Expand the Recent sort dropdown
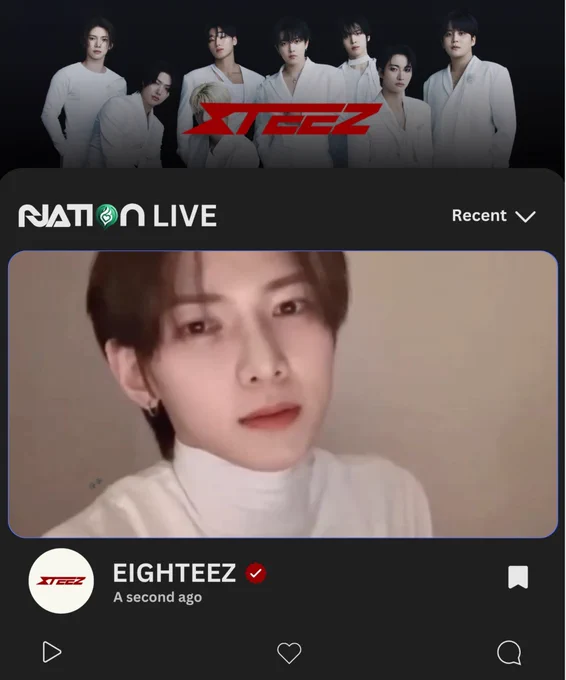Image resolution: width=566 pixels, height=680 pixels. (x=494, y=216)
